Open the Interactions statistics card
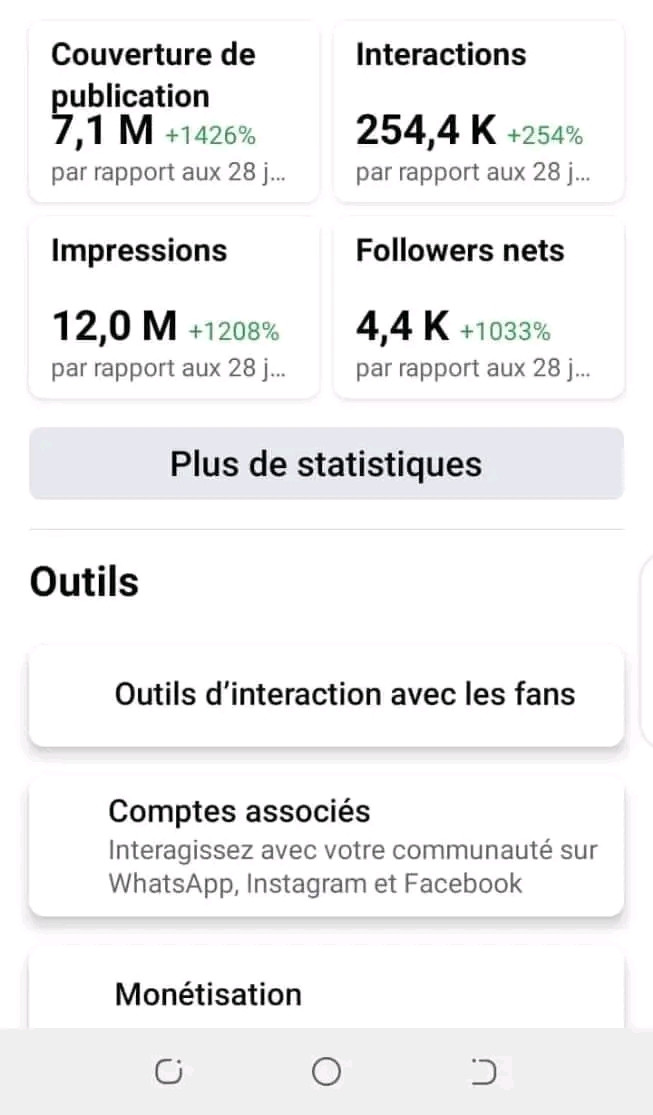Viewport: 653px width, 1115px height. (x=479, y=112)
